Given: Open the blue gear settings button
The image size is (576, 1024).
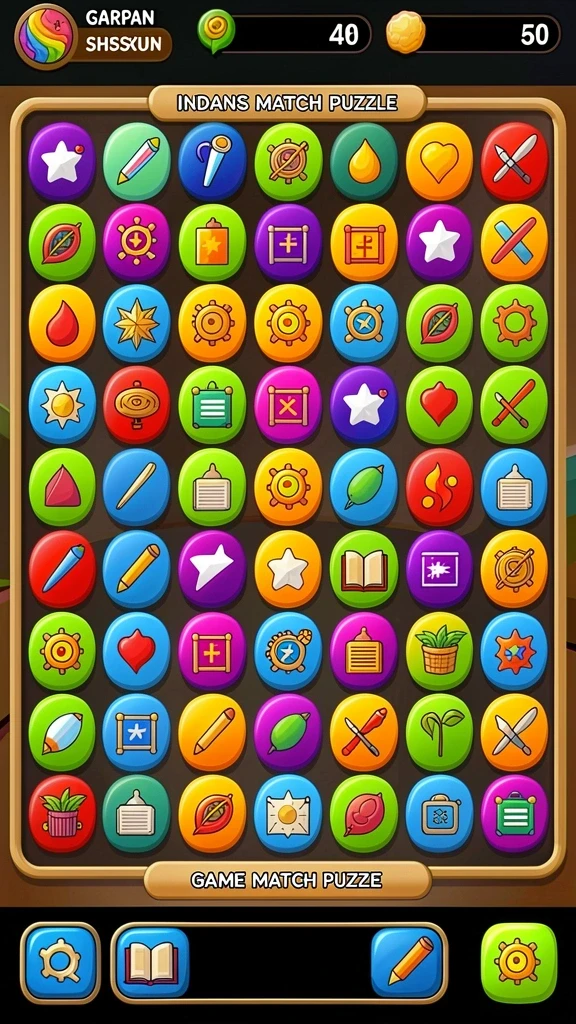Looking at the screenshot, I should (x=60, y=963).
